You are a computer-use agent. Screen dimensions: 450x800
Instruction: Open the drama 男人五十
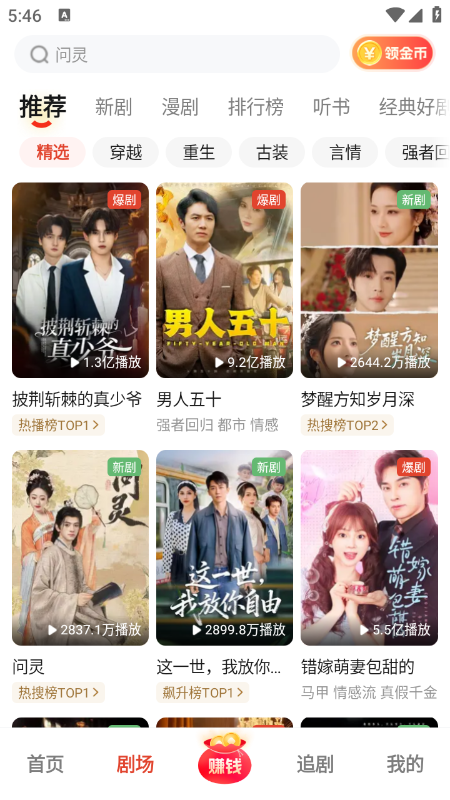[224, 280]
